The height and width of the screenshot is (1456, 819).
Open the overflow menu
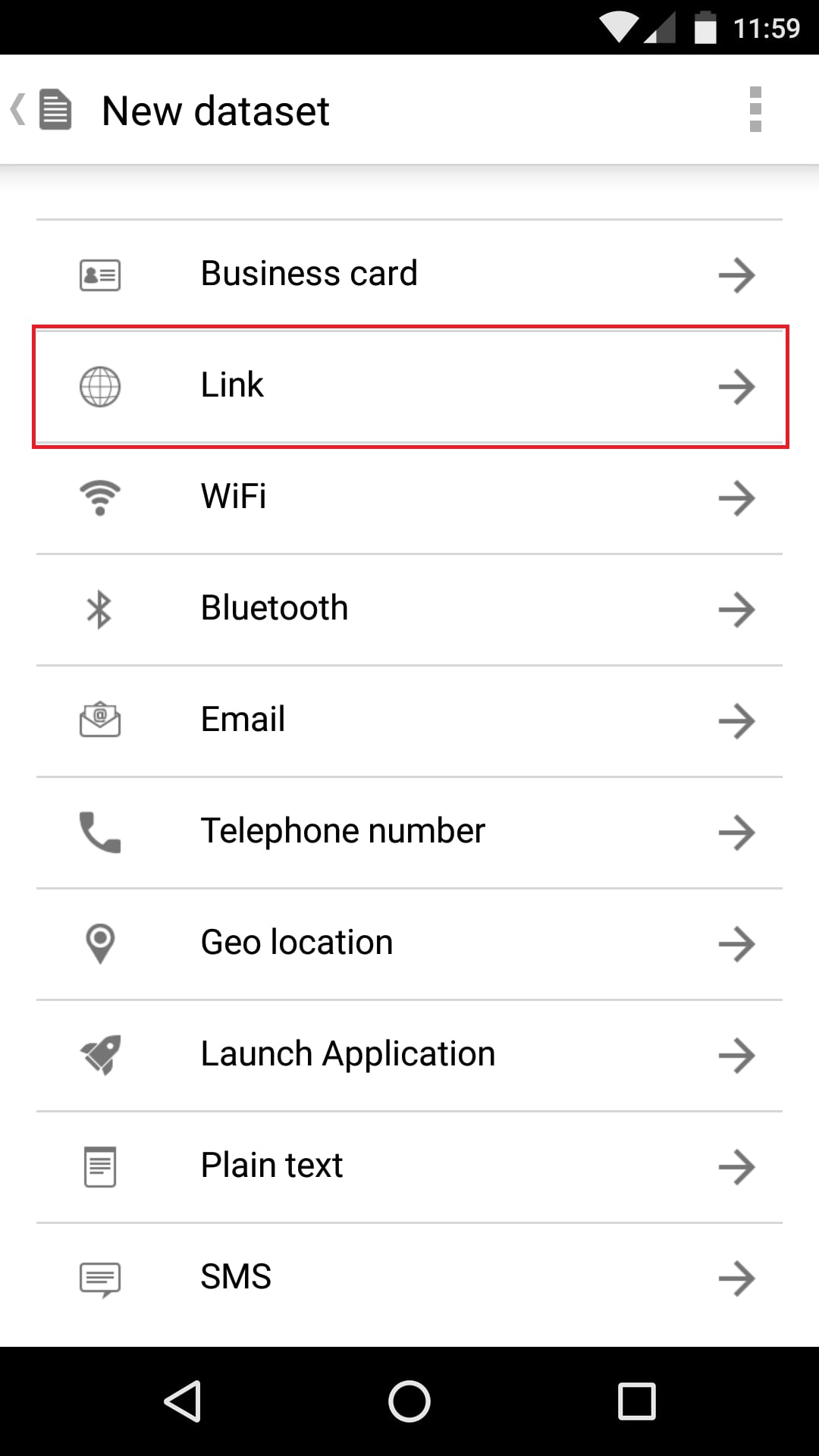coord(755,110)
